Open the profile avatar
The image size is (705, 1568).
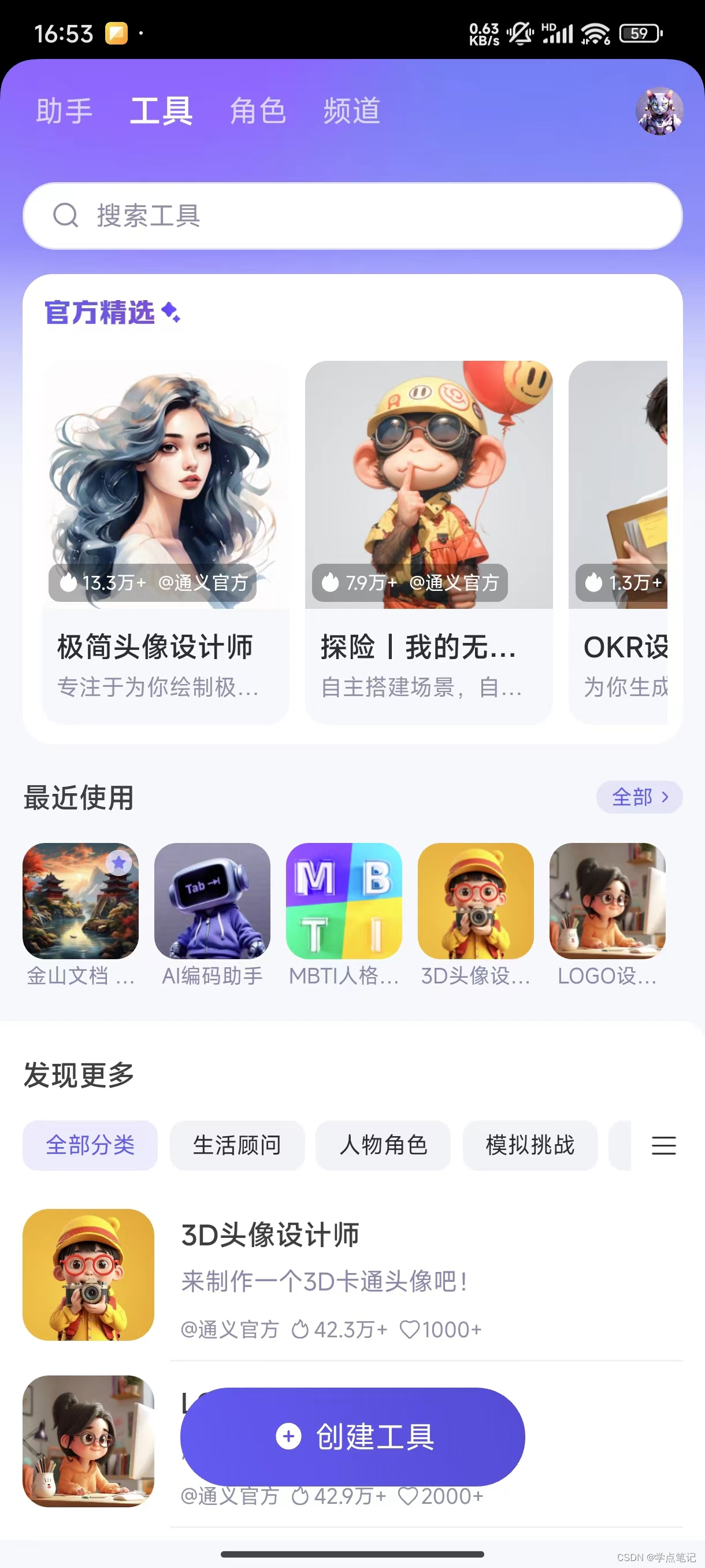tap(659, 112)
